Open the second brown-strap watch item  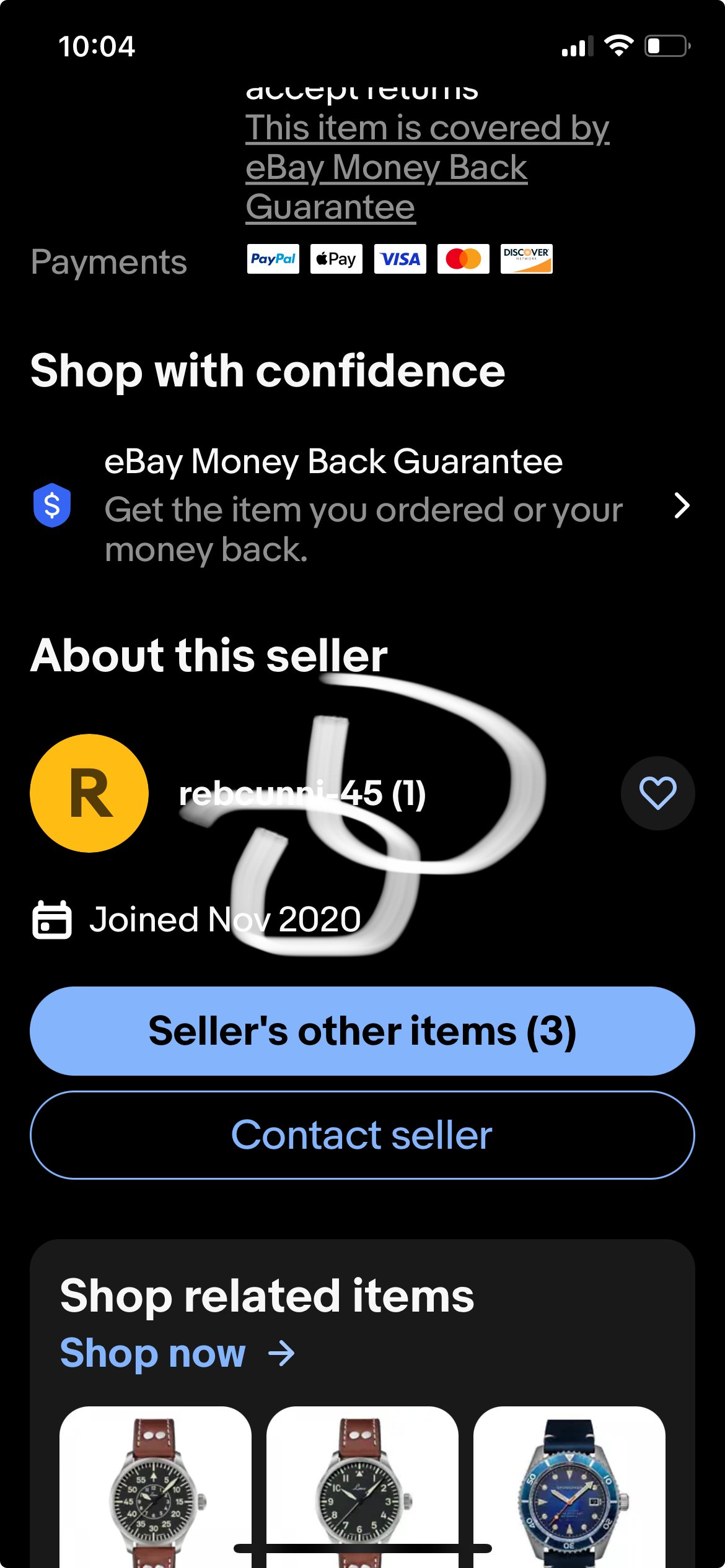click(x=362, y=1486)
